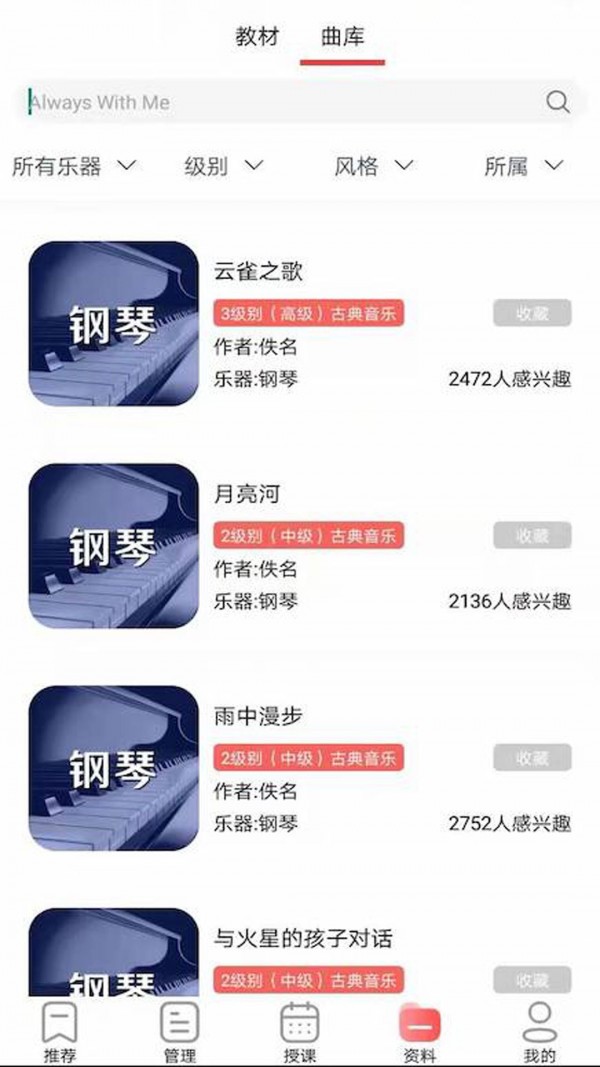The image size is (600, 1067).
Task: Tap the magnifier search icon
Action: [x=557, y=102]
